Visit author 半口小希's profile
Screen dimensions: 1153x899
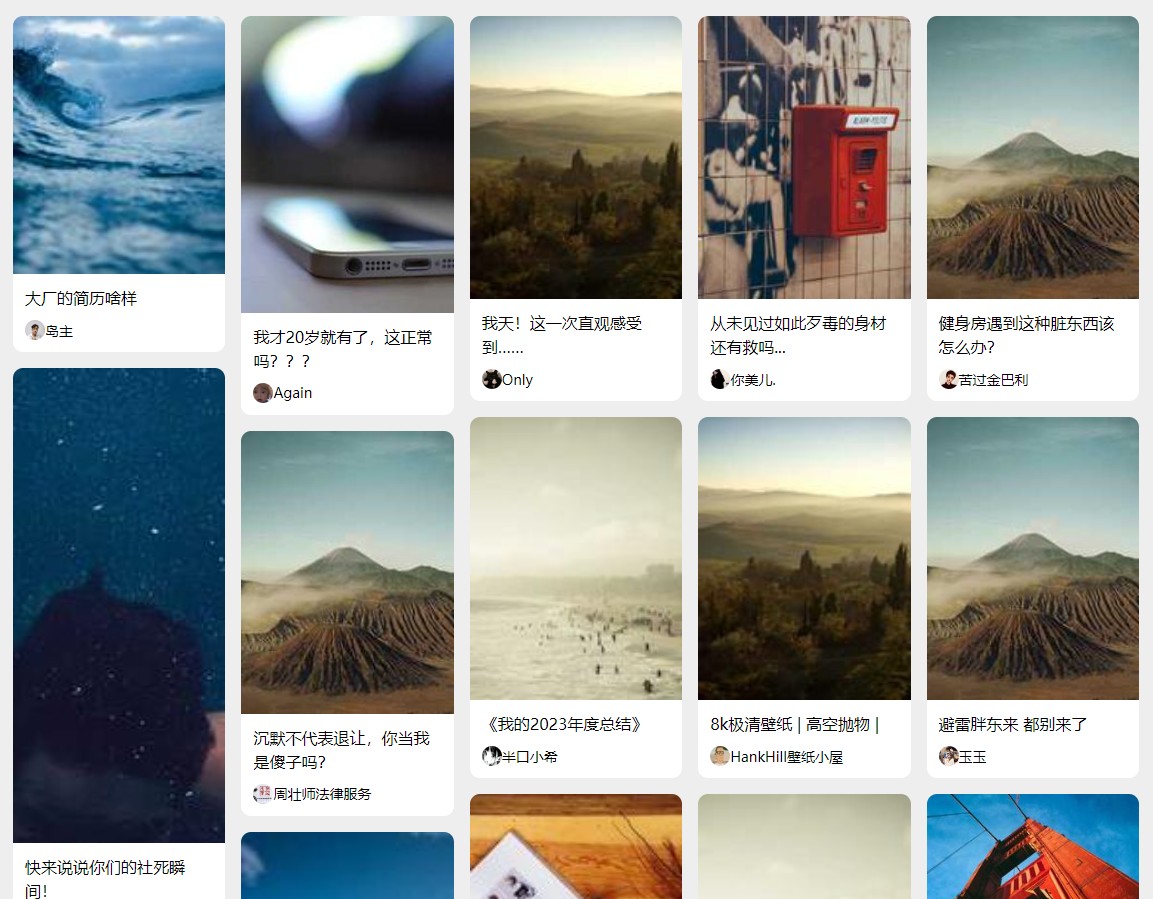pos(520,757)
